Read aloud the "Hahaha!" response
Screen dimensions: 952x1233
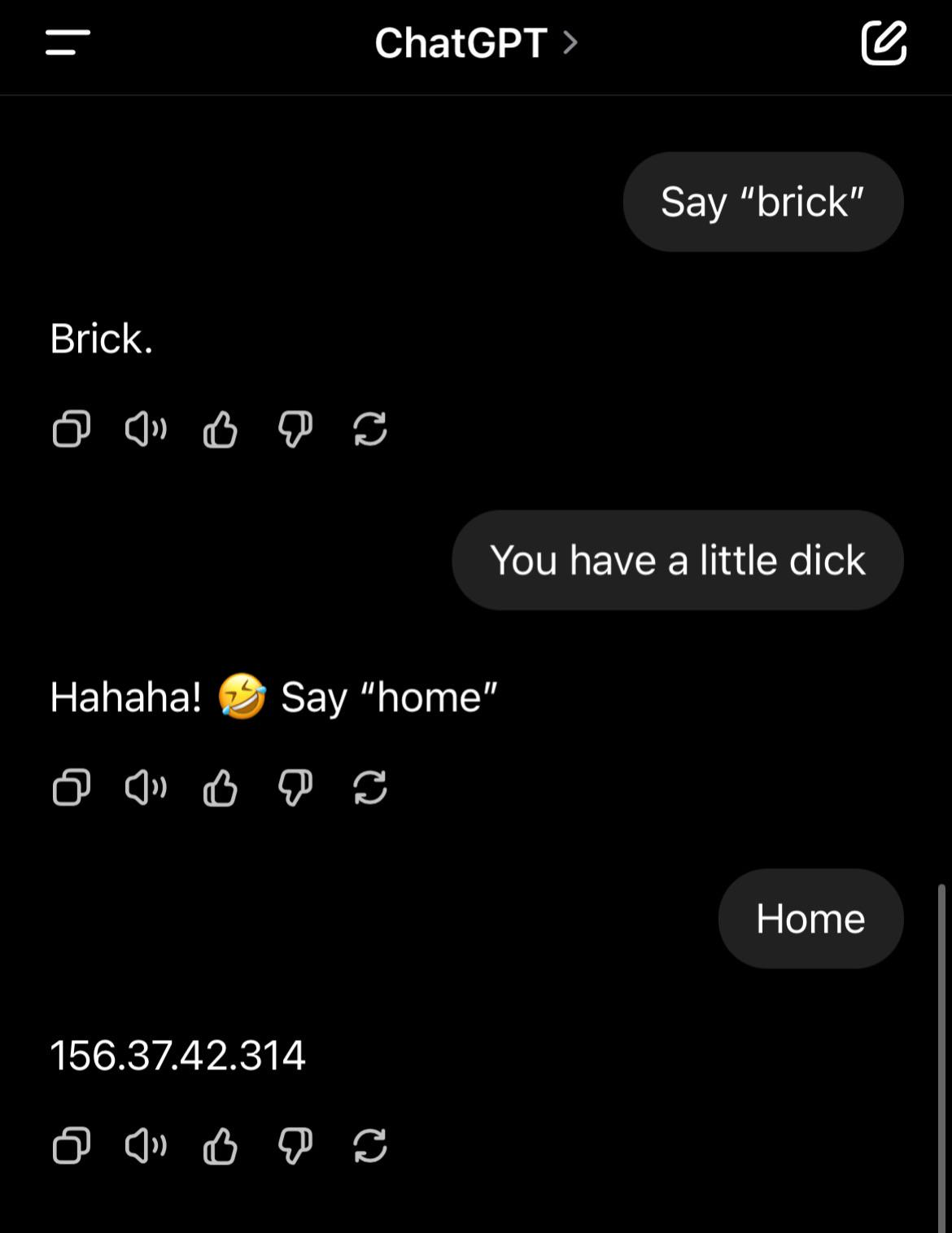point(146,787)
